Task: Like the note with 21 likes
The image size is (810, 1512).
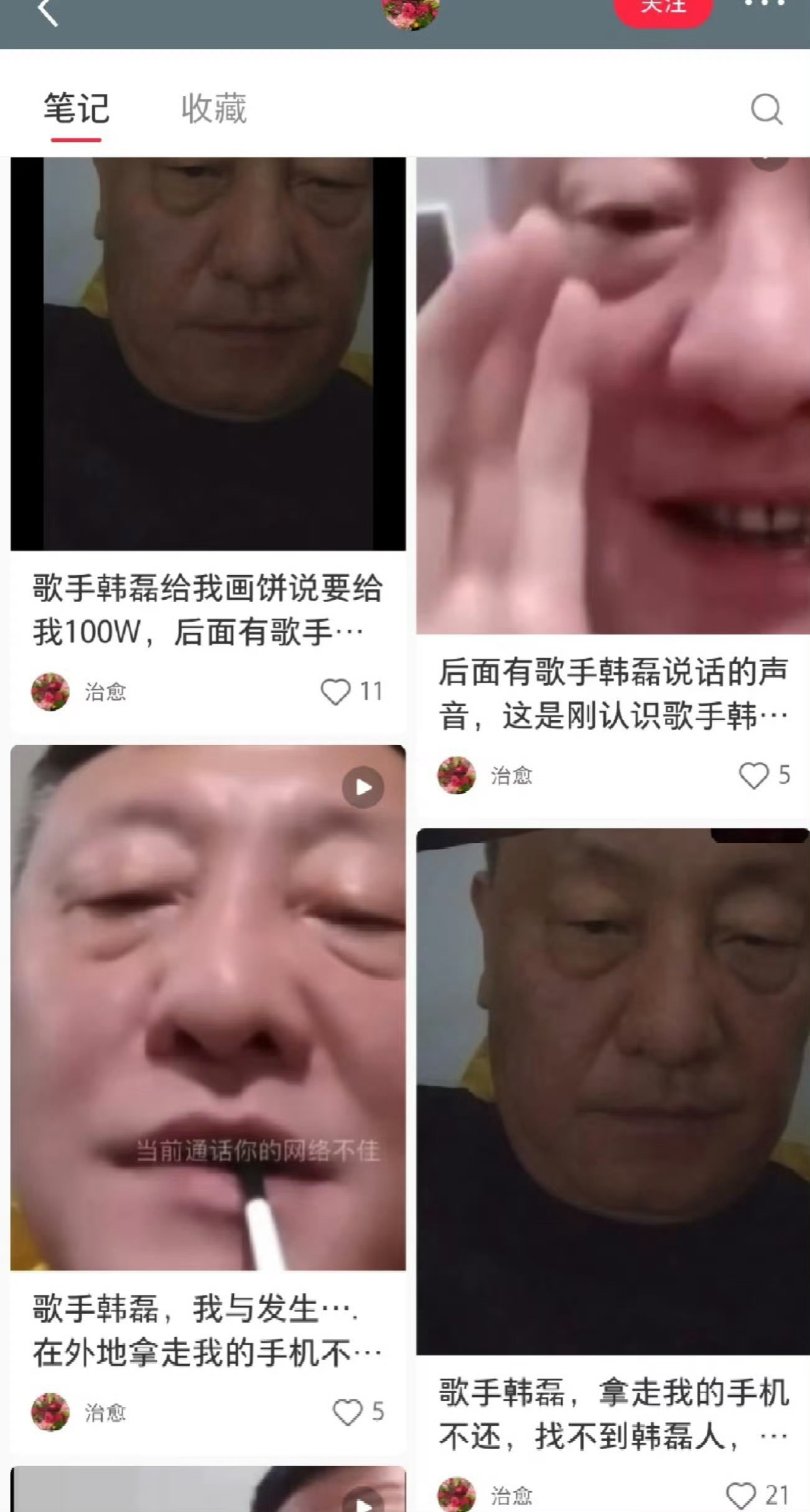Action: tap(741, 1495)
